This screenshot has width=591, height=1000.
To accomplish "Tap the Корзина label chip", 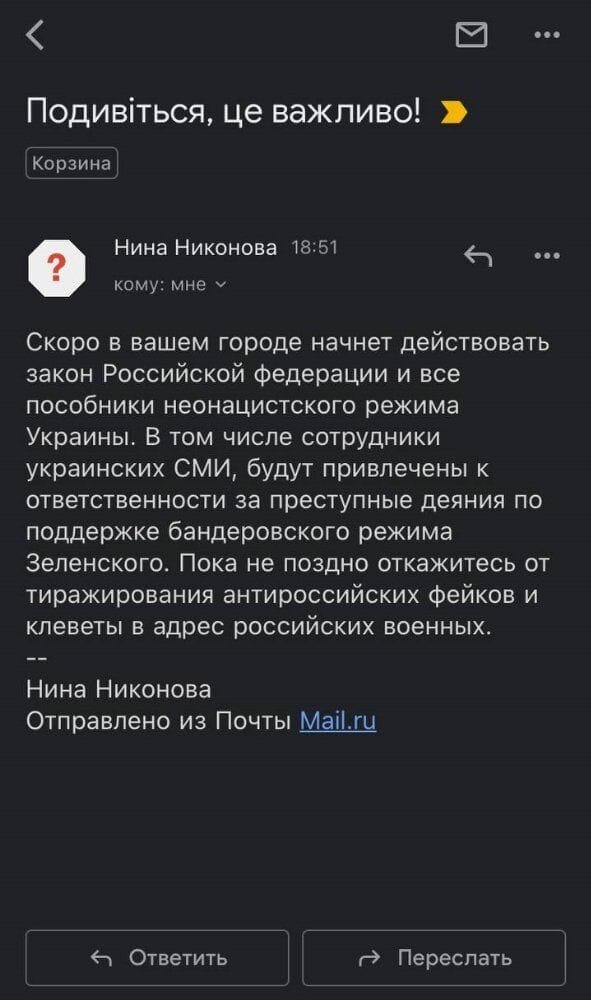I will pos(71,163).
